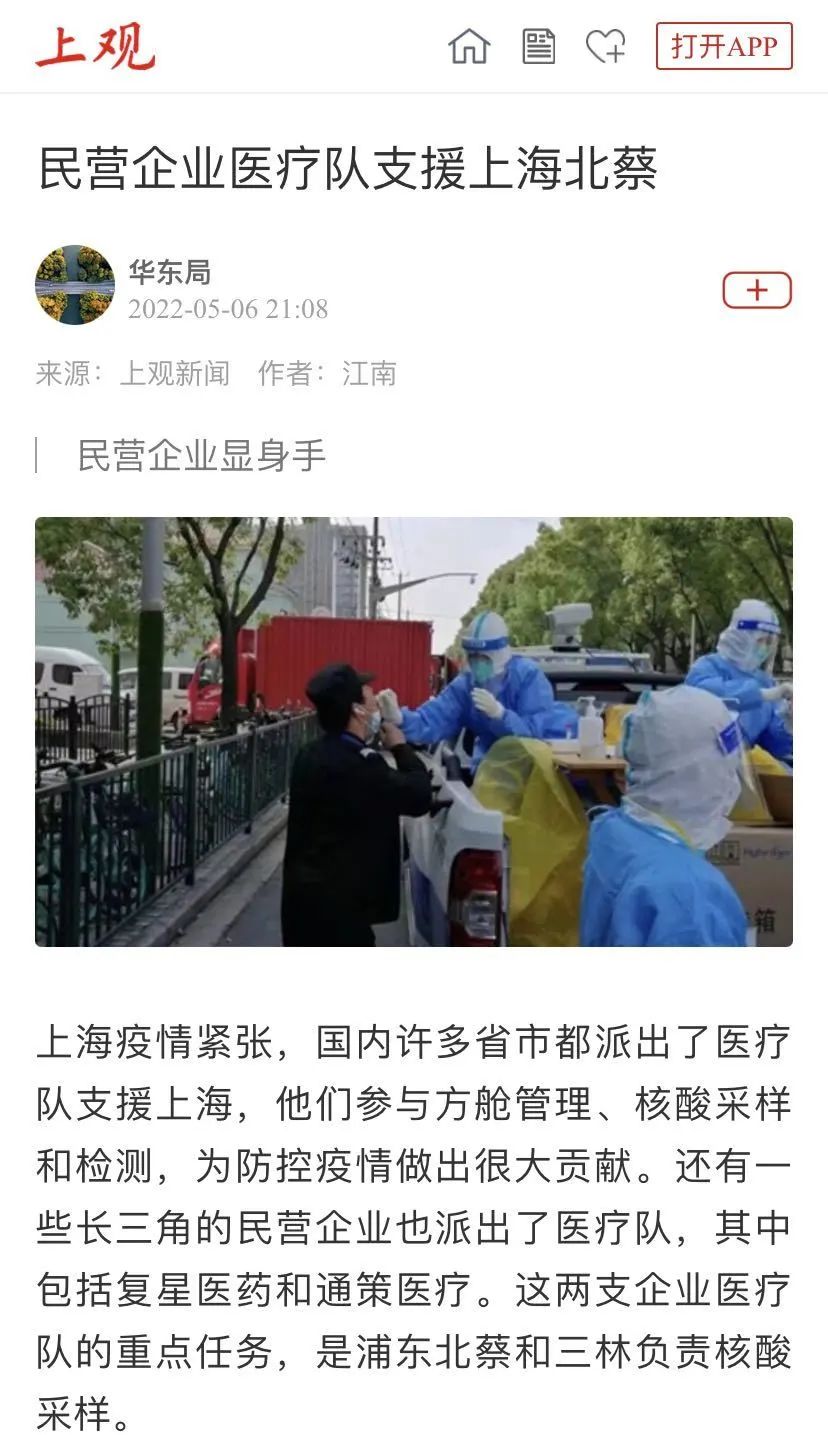The height and width of the screenshot is (1435, 828).
Task: Tap the 上观 logo in the header
Action: [95, 47]
